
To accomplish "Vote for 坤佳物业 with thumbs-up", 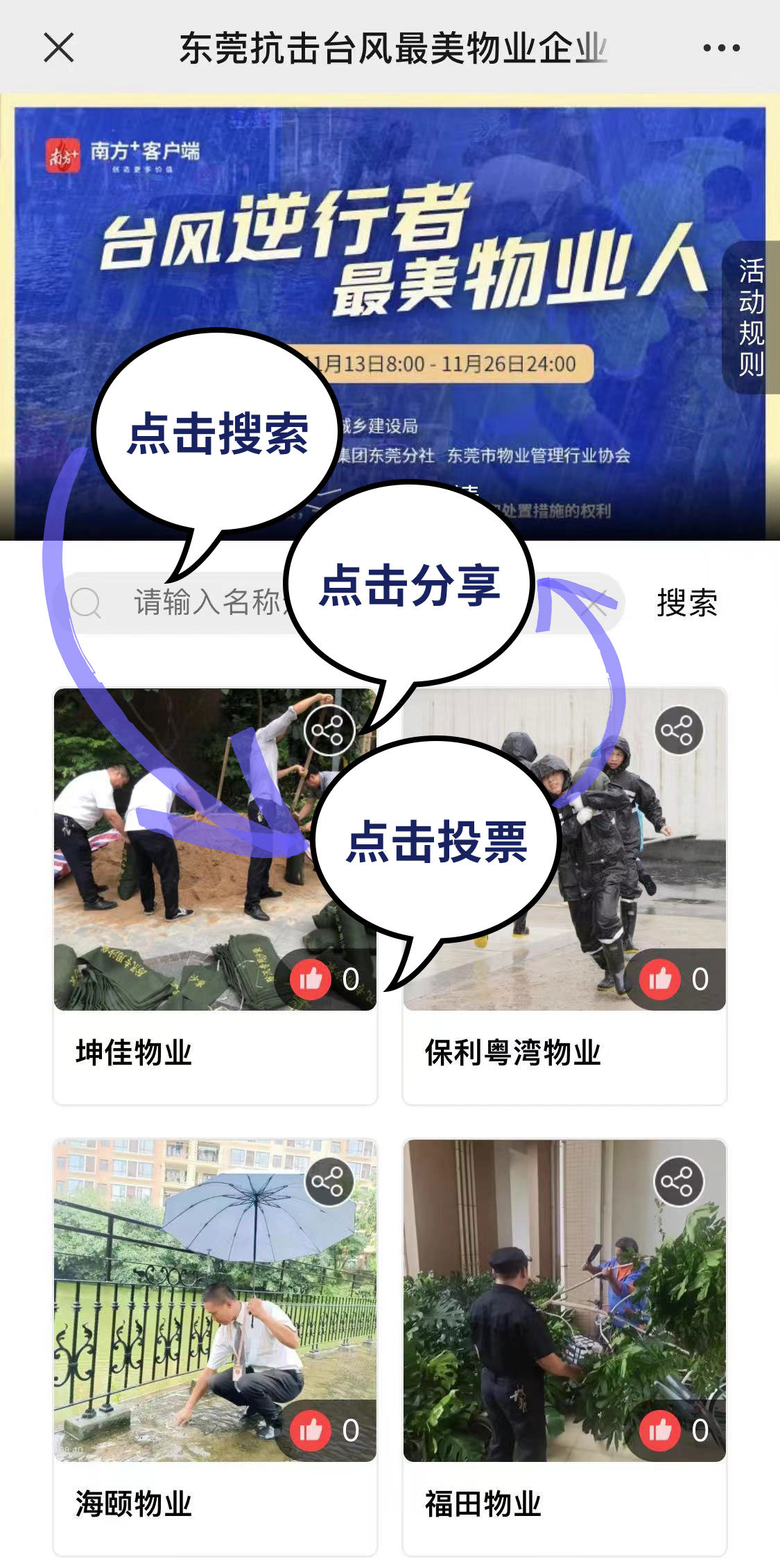I will (311, 979).
